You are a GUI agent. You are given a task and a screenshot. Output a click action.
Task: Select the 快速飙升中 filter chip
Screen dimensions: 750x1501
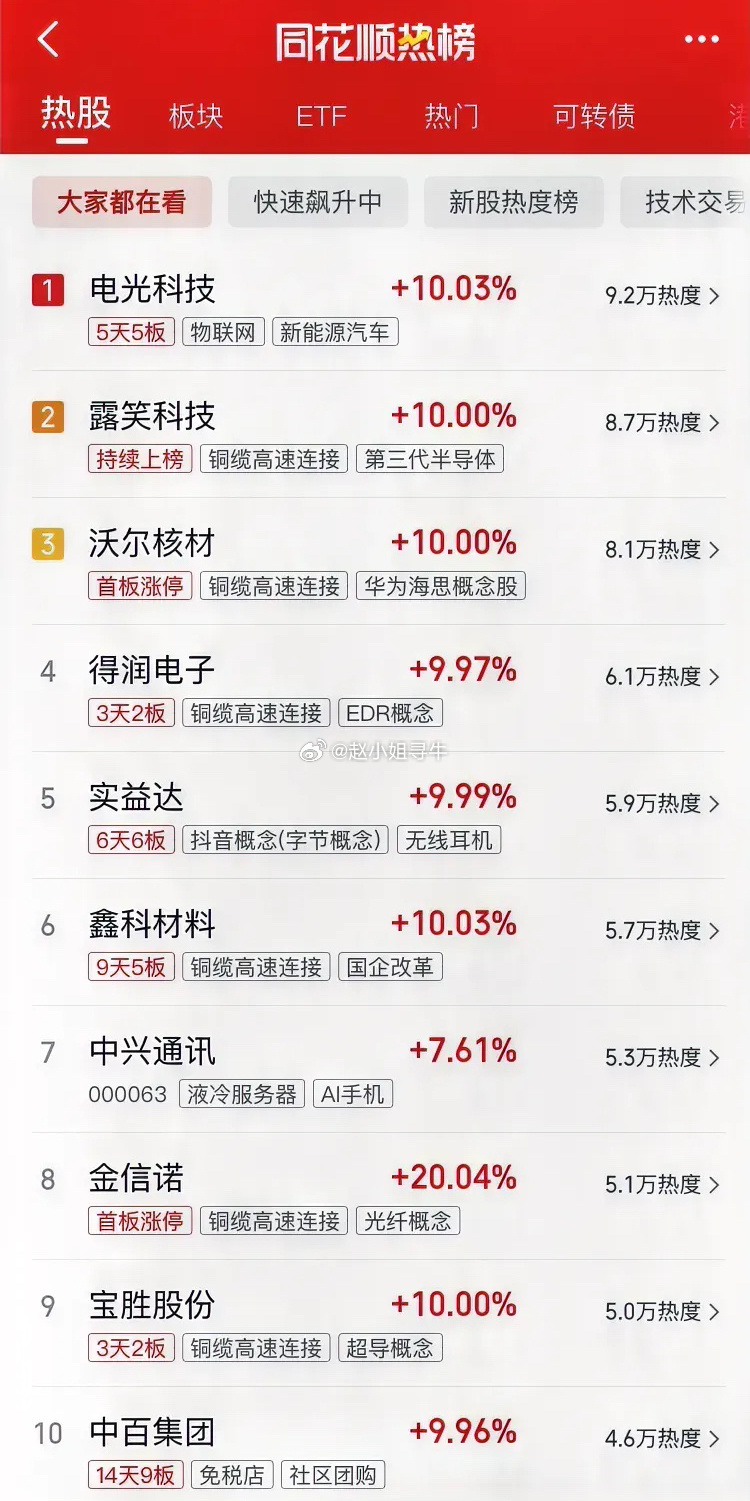click(x=318, y=201)
